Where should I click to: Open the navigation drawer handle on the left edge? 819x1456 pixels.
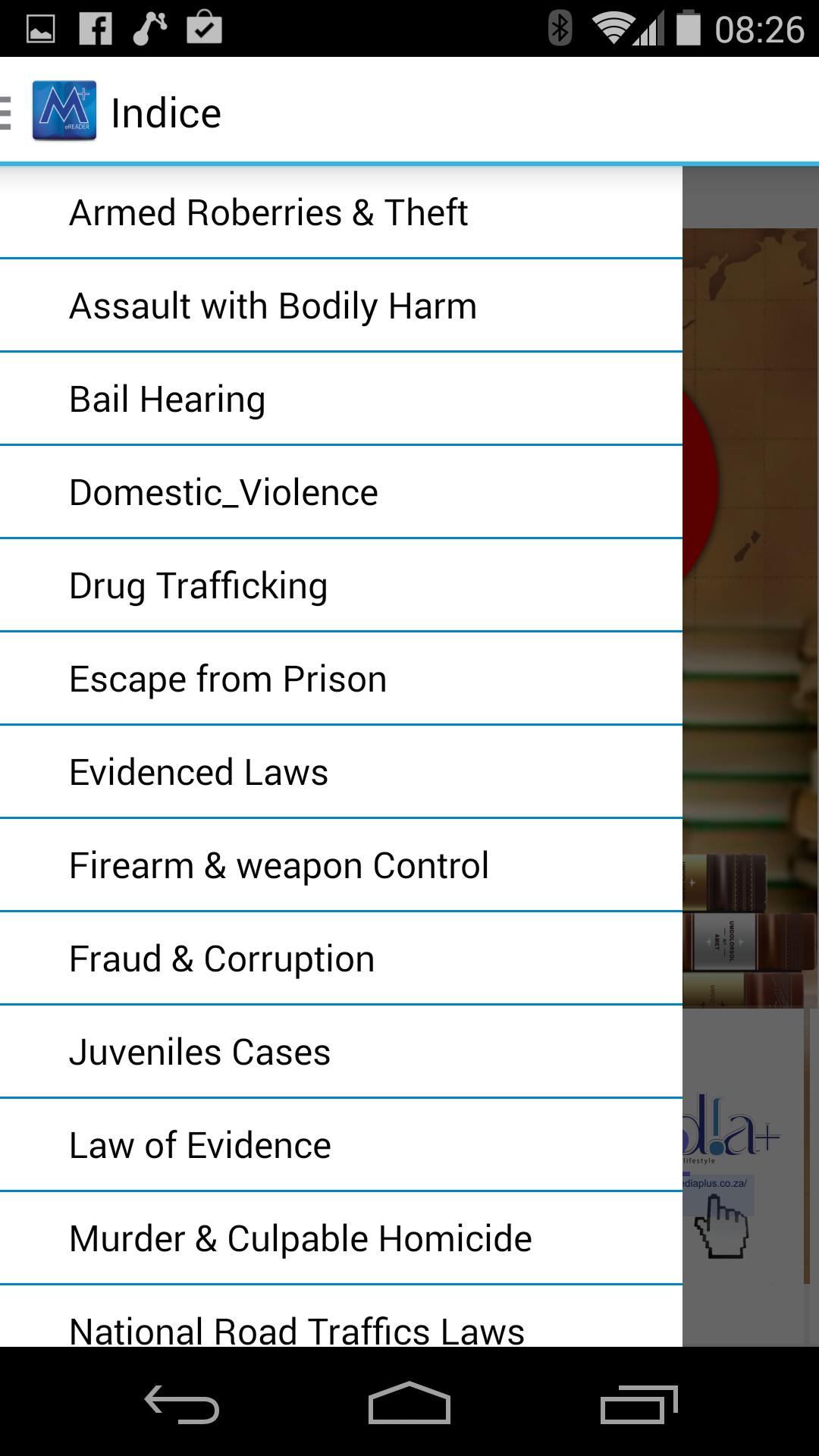6,111
